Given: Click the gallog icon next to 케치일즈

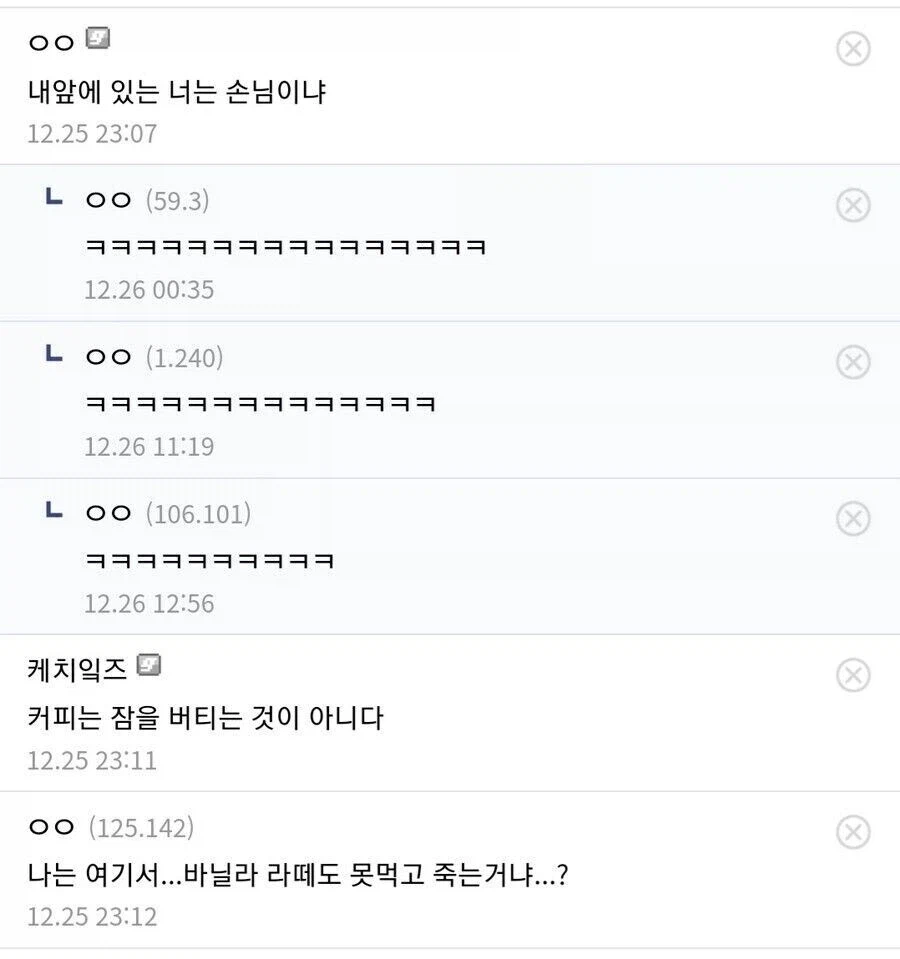Looking at the screenshot, I should click(x=149, y=665).
